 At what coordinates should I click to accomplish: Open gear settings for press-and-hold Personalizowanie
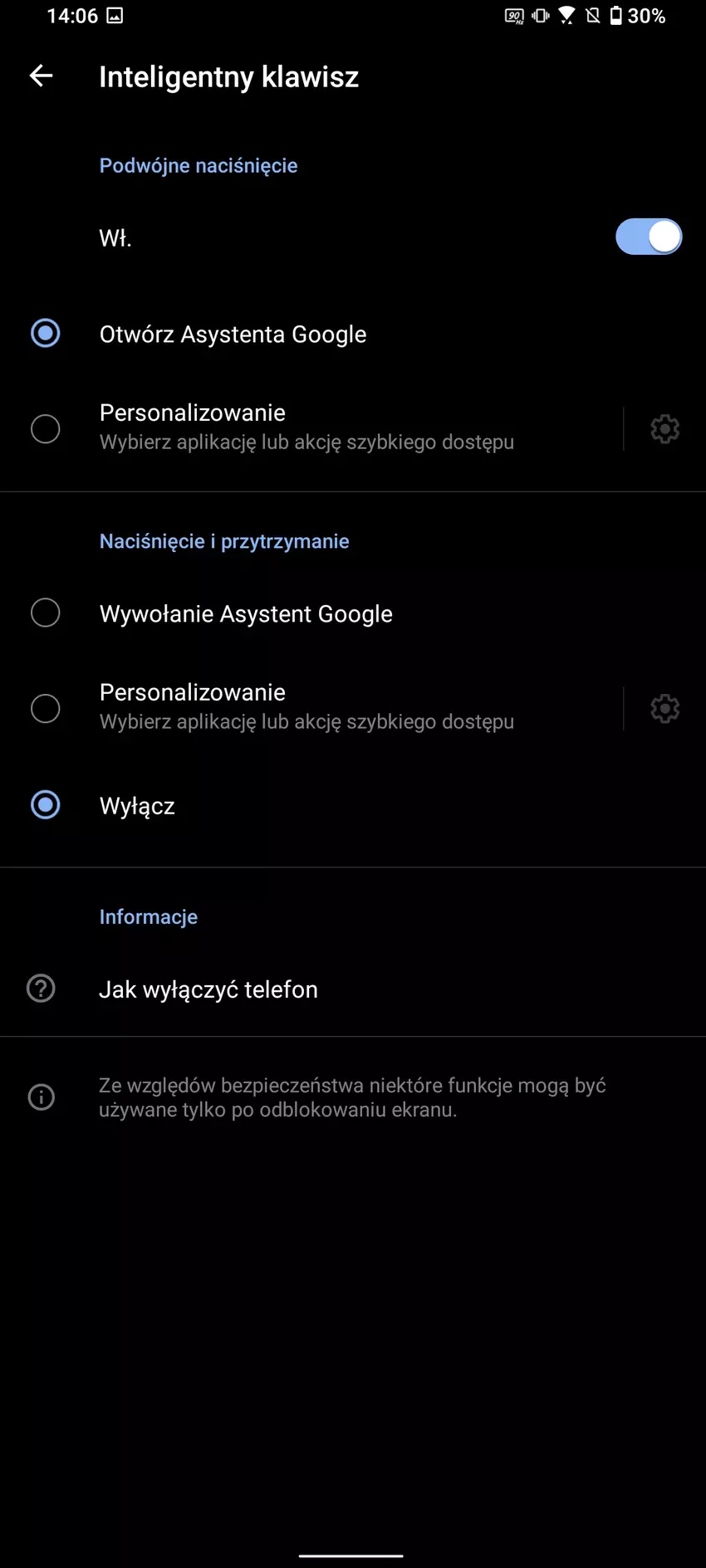(x=664, y=709)
